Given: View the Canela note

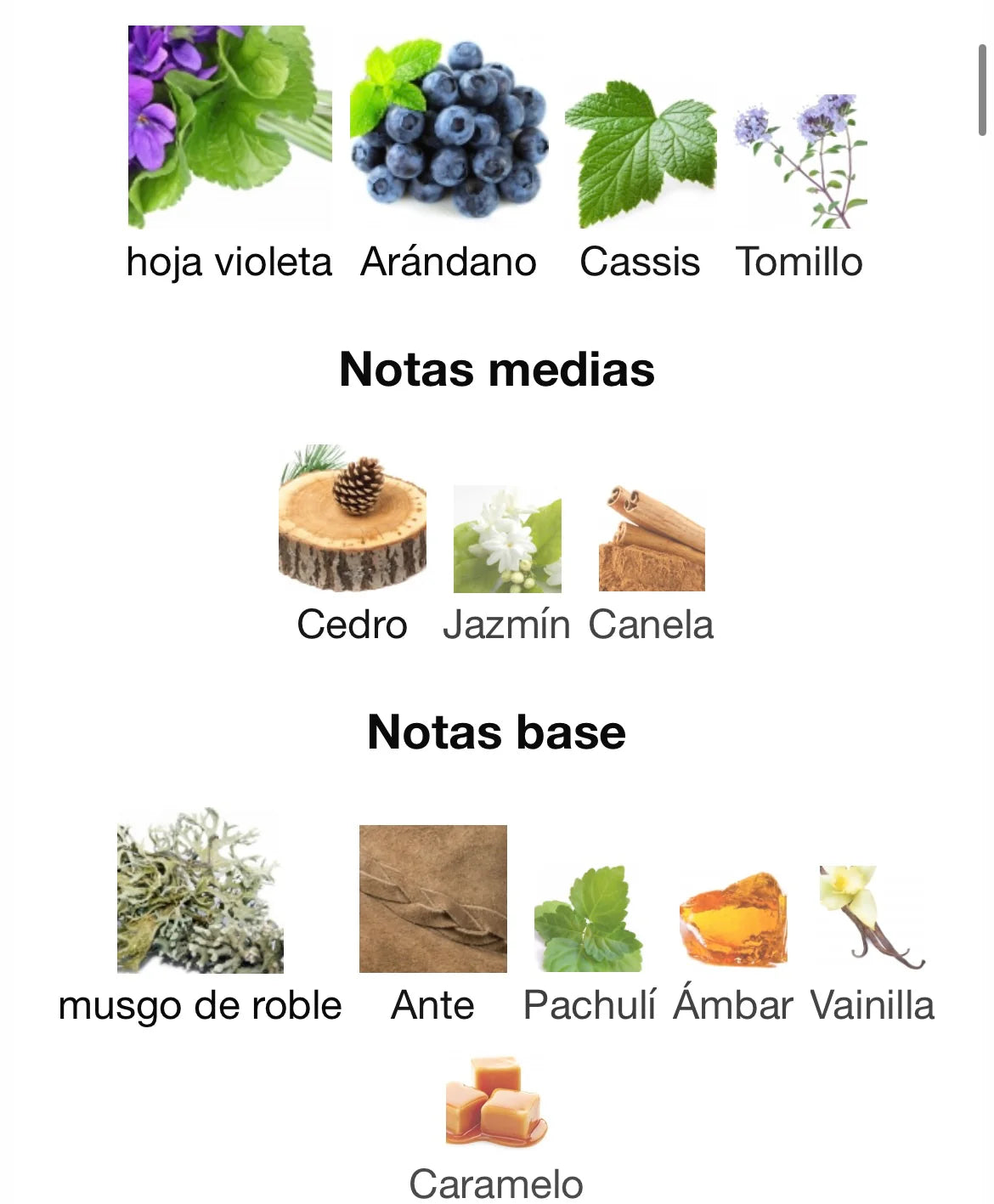Looking at the screenshot, I should (x=652, y=539).
